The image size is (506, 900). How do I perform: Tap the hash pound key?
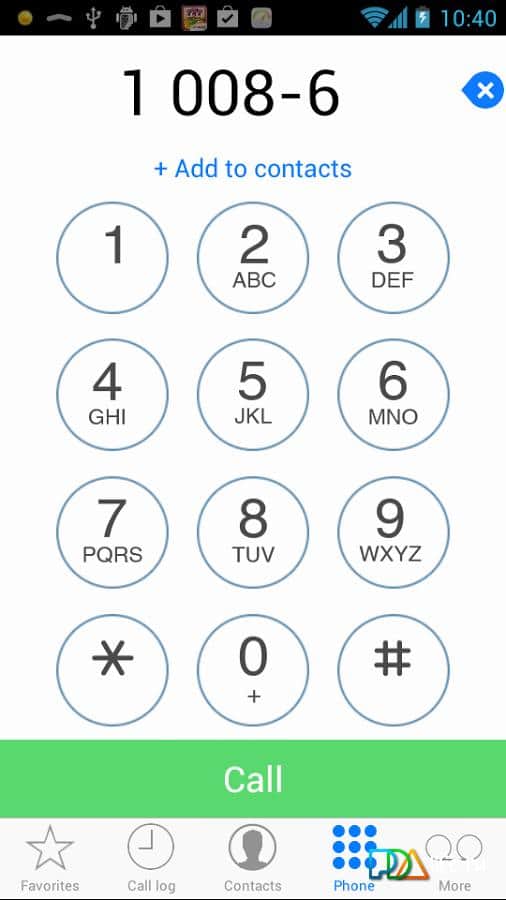tap(394, 670)
